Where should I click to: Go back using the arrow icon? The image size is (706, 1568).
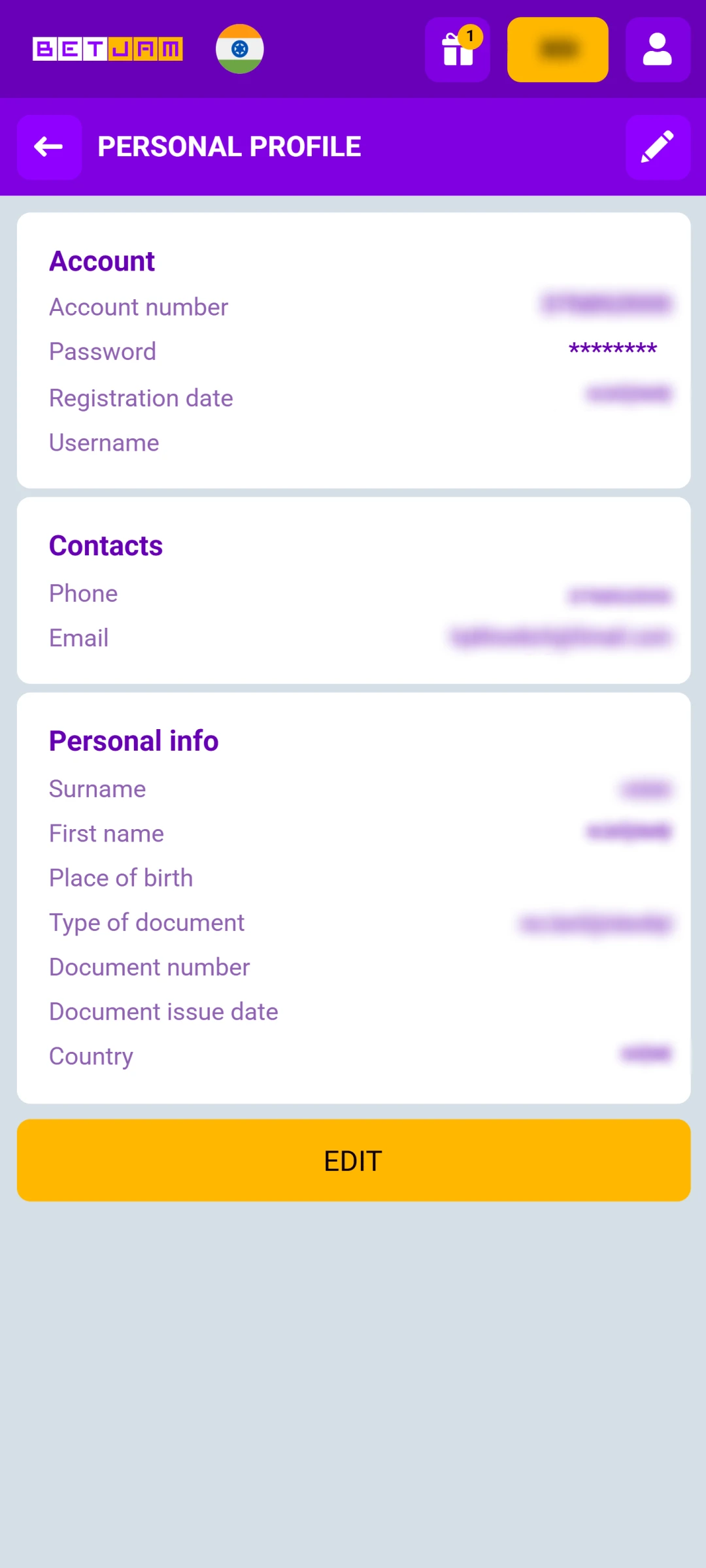48,146
